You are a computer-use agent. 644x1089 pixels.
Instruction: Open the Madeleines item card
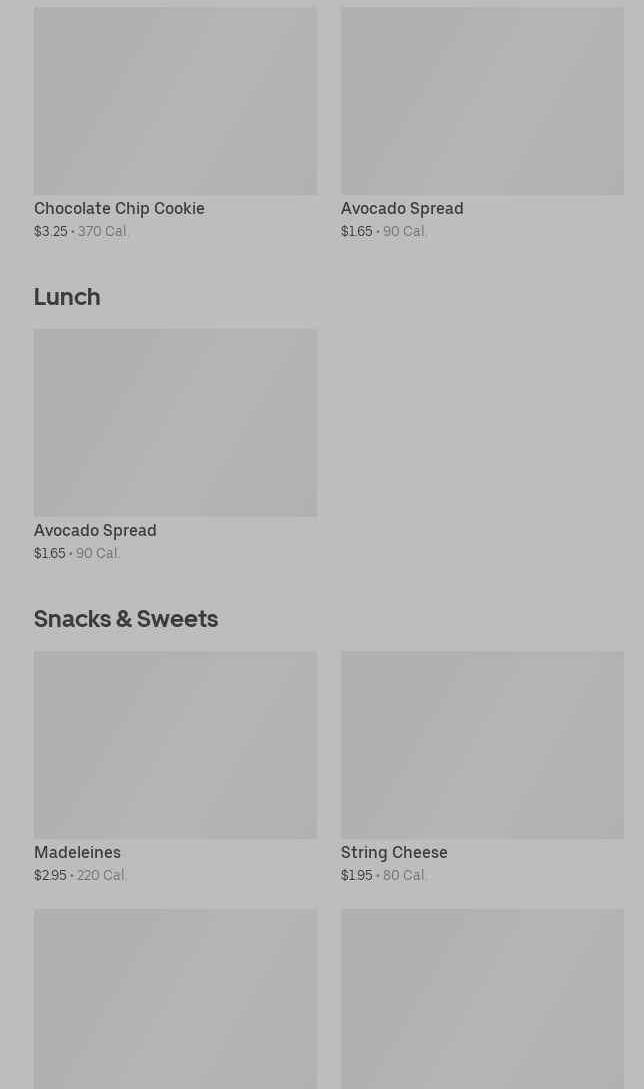175,767
